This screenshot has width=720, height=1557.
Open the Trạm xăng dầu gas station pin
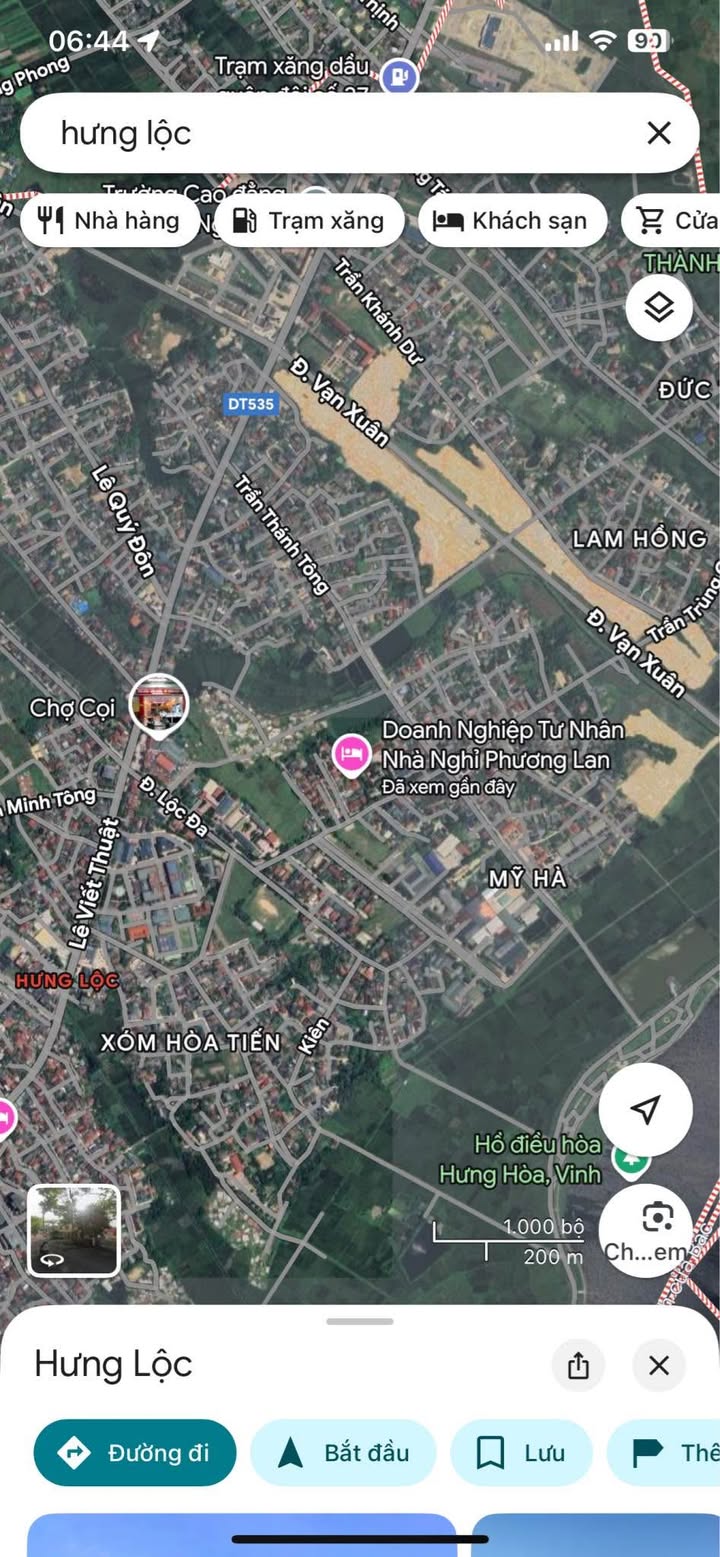point(399,73)
